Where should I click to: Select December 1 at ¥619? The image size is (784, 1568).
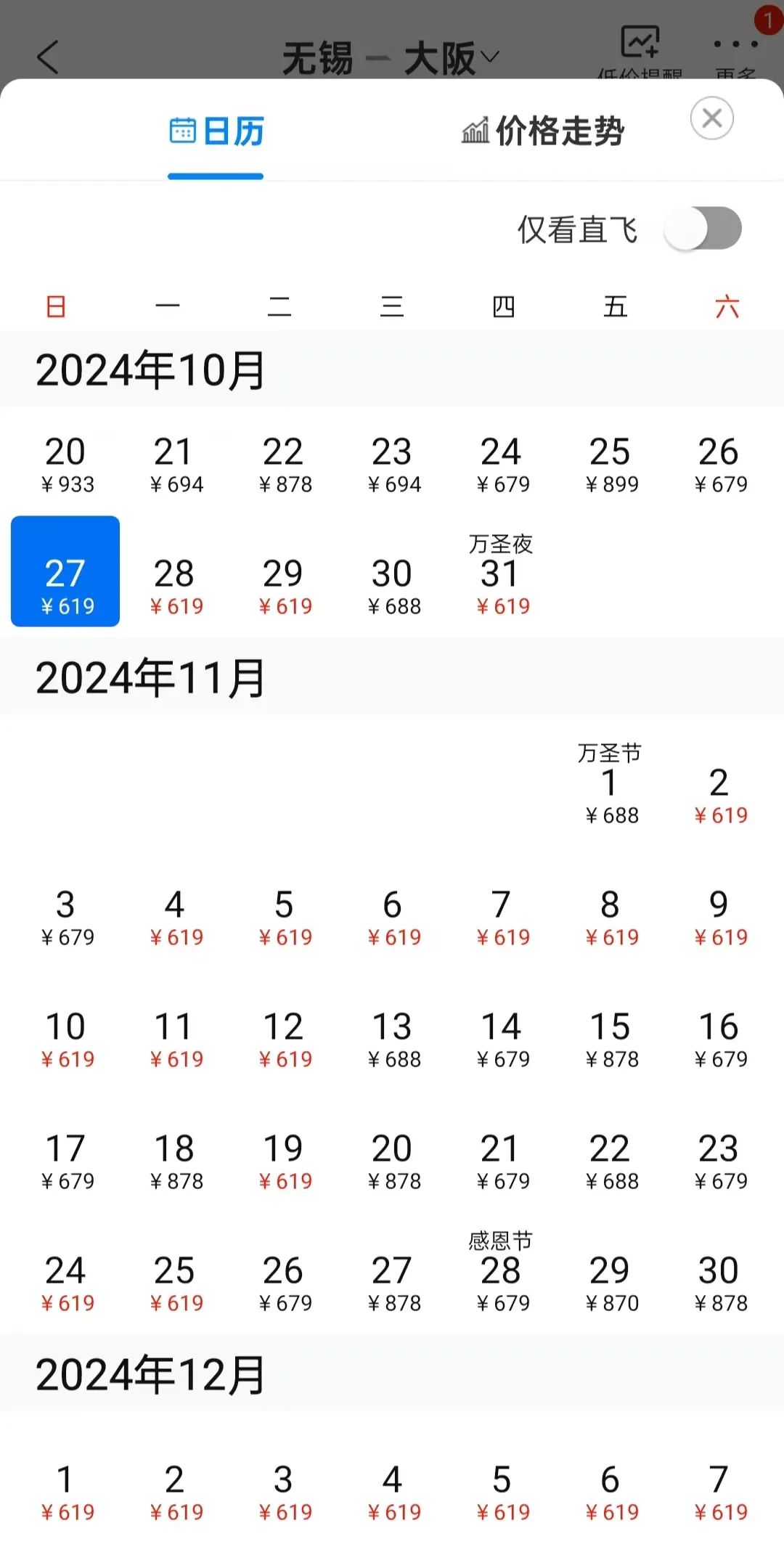pos(66,1493)
